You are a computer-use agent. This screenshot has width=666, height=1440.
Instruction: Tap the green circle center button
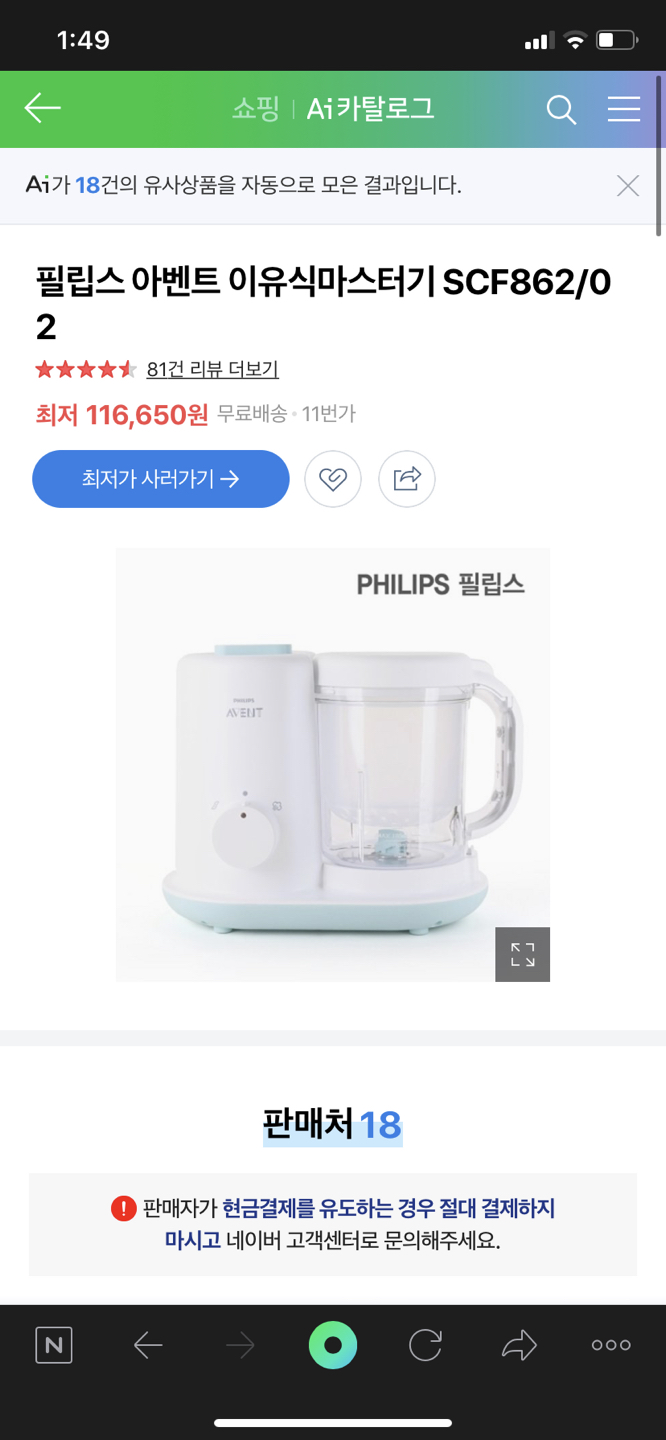click(x=333, y=1345)
